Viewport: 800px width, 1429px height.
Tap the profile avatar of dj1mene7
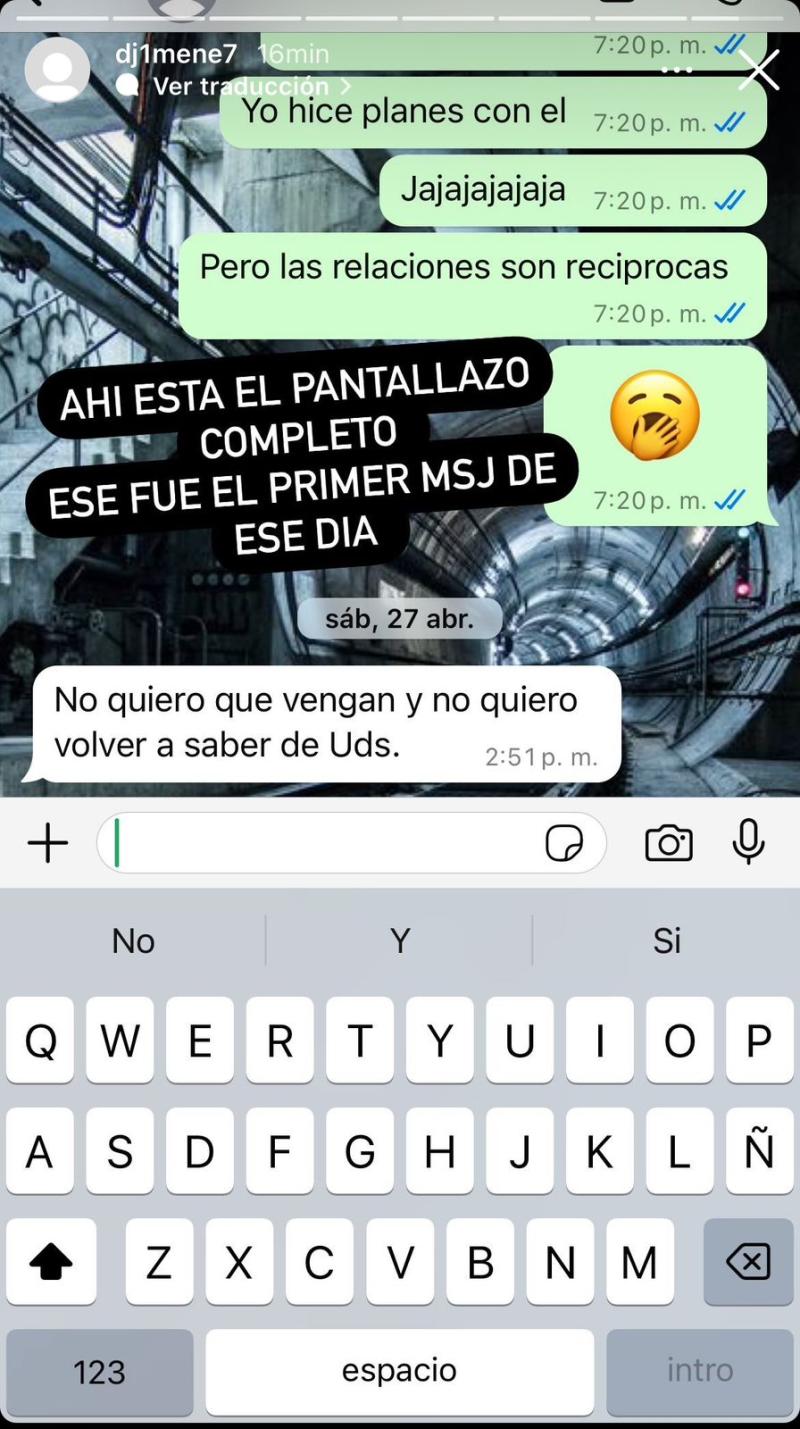click(57, 70)
